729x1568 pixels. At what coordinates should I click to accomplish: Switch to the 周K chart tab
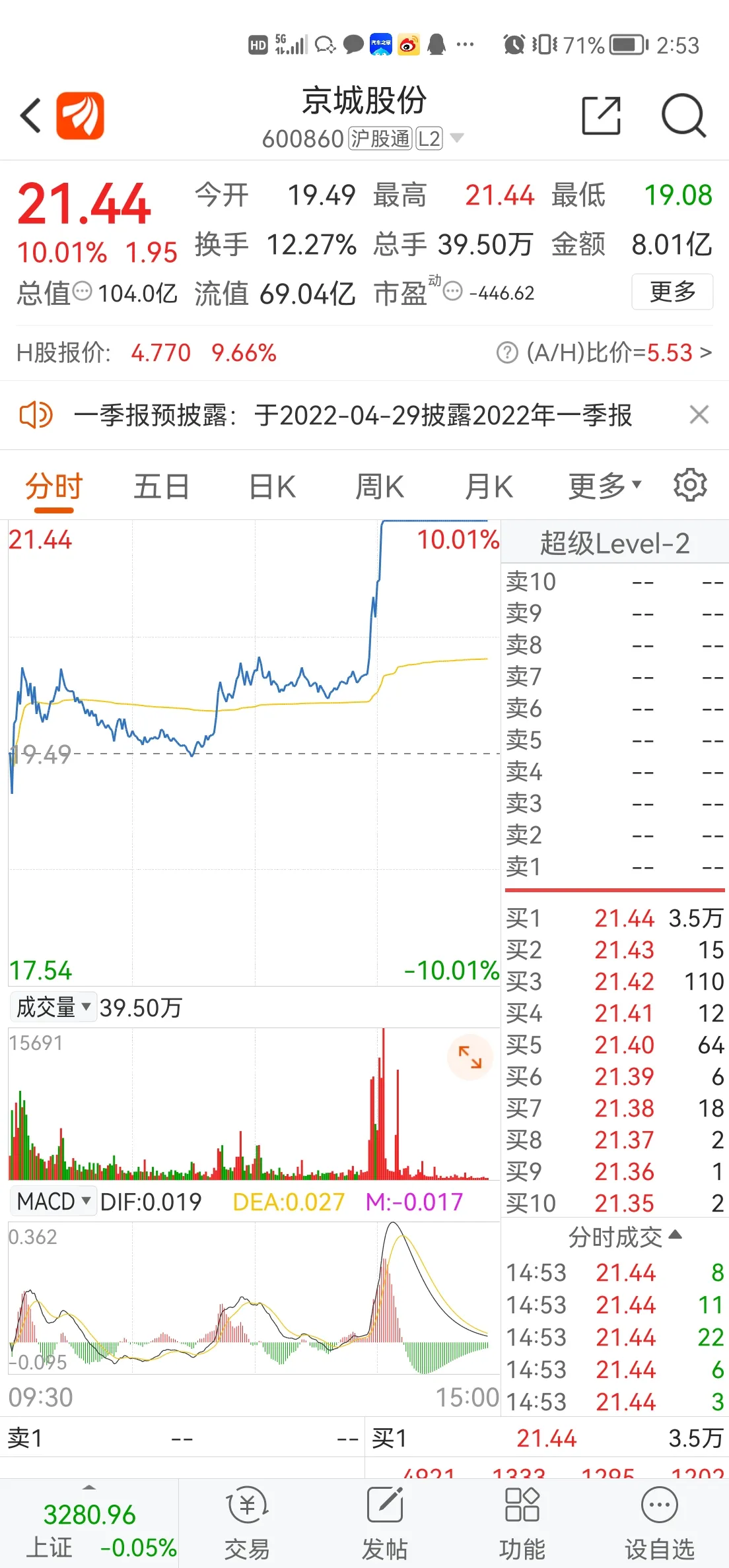[x=380, y=487]
